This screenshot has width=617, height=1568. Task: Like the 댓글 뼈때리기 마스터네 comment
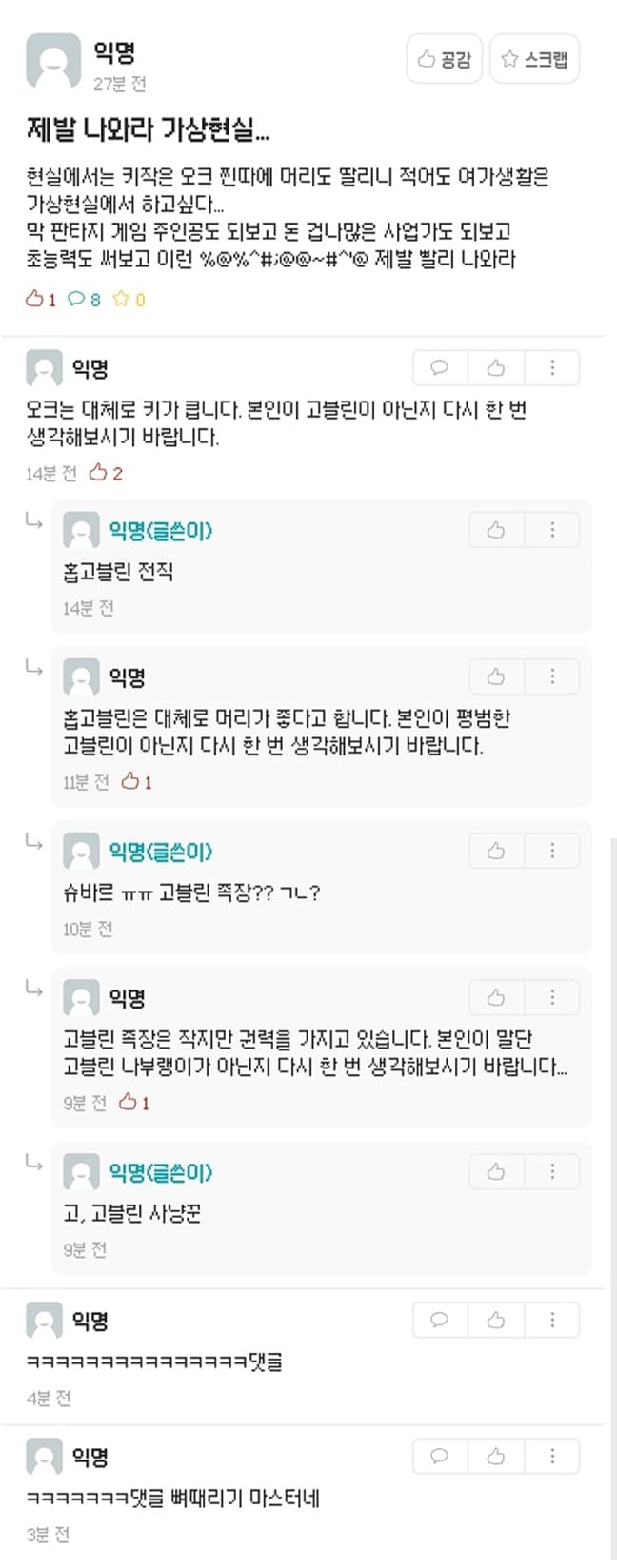(x=496, y=1456)
